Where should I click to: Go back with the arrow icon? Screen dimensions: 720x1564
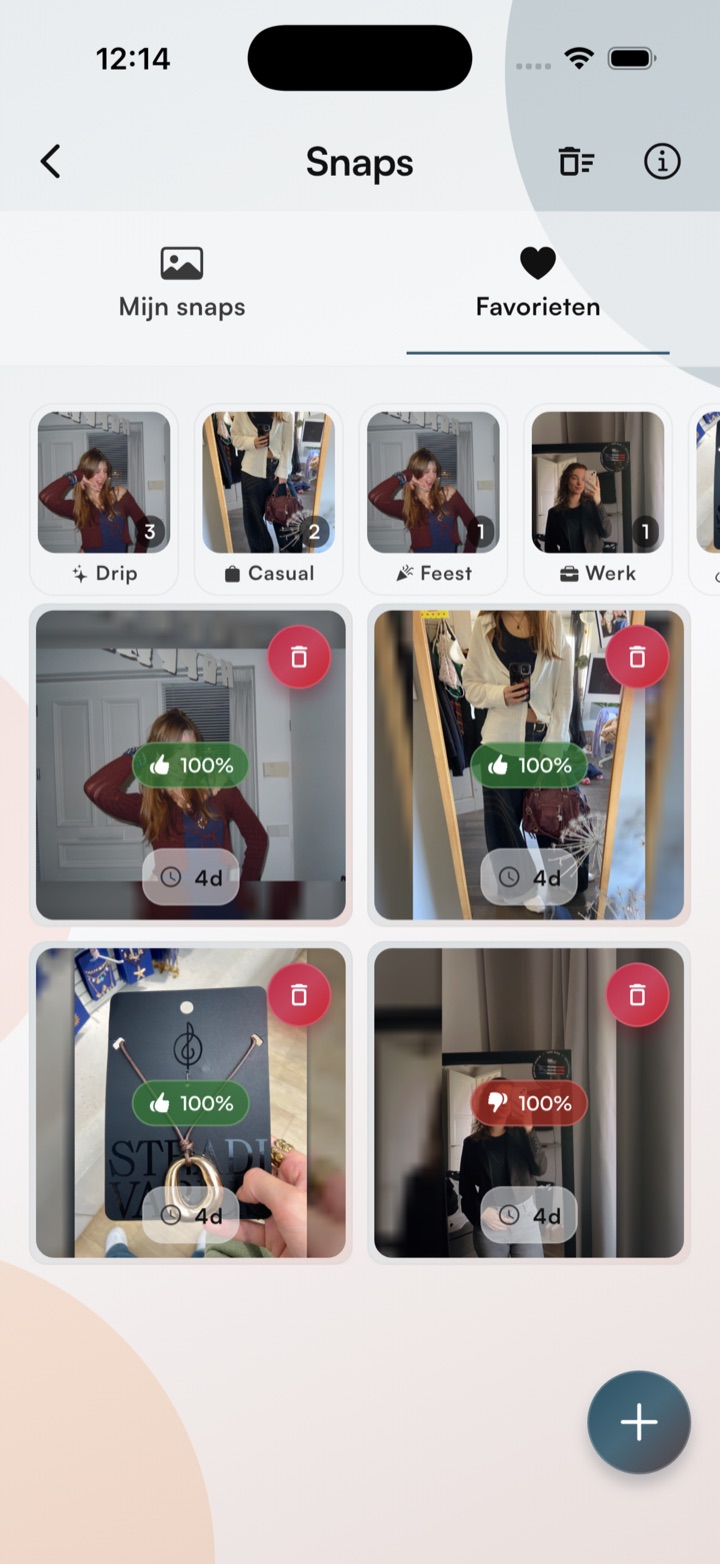[51, 161]
